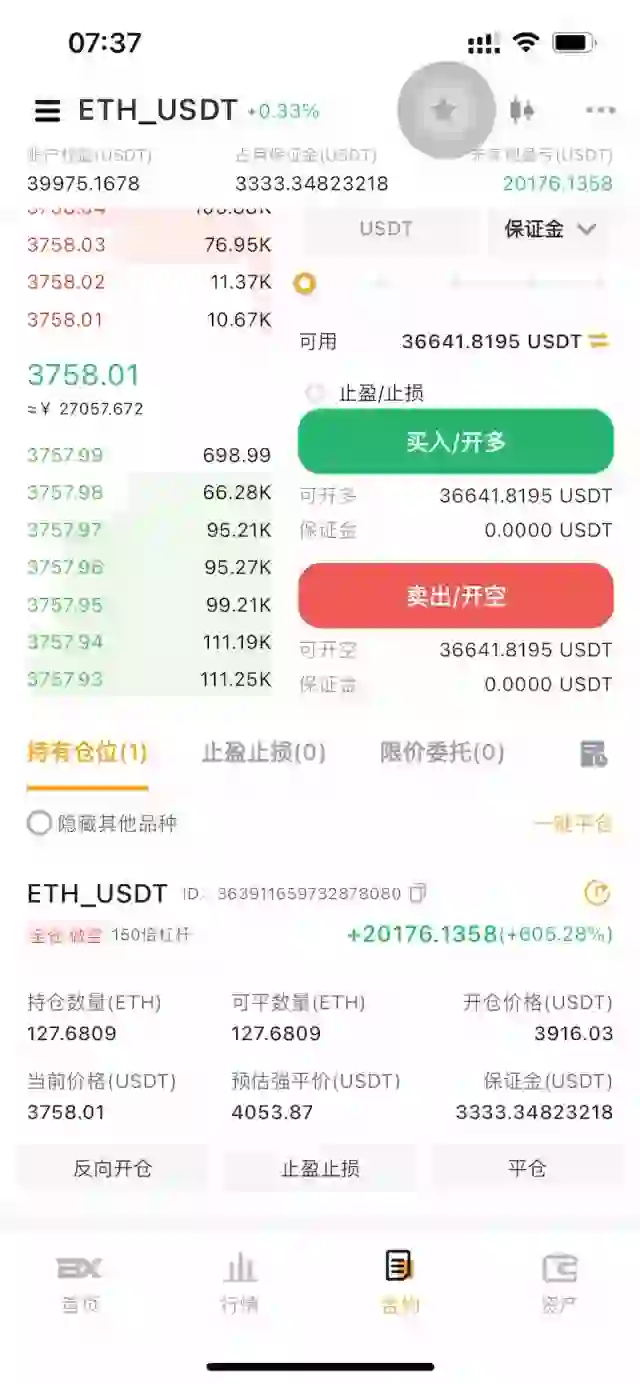Open the order history icon beside tabs
This screenshot has height=1384, width=640.
pyautogui.click(x=594, y=754)
